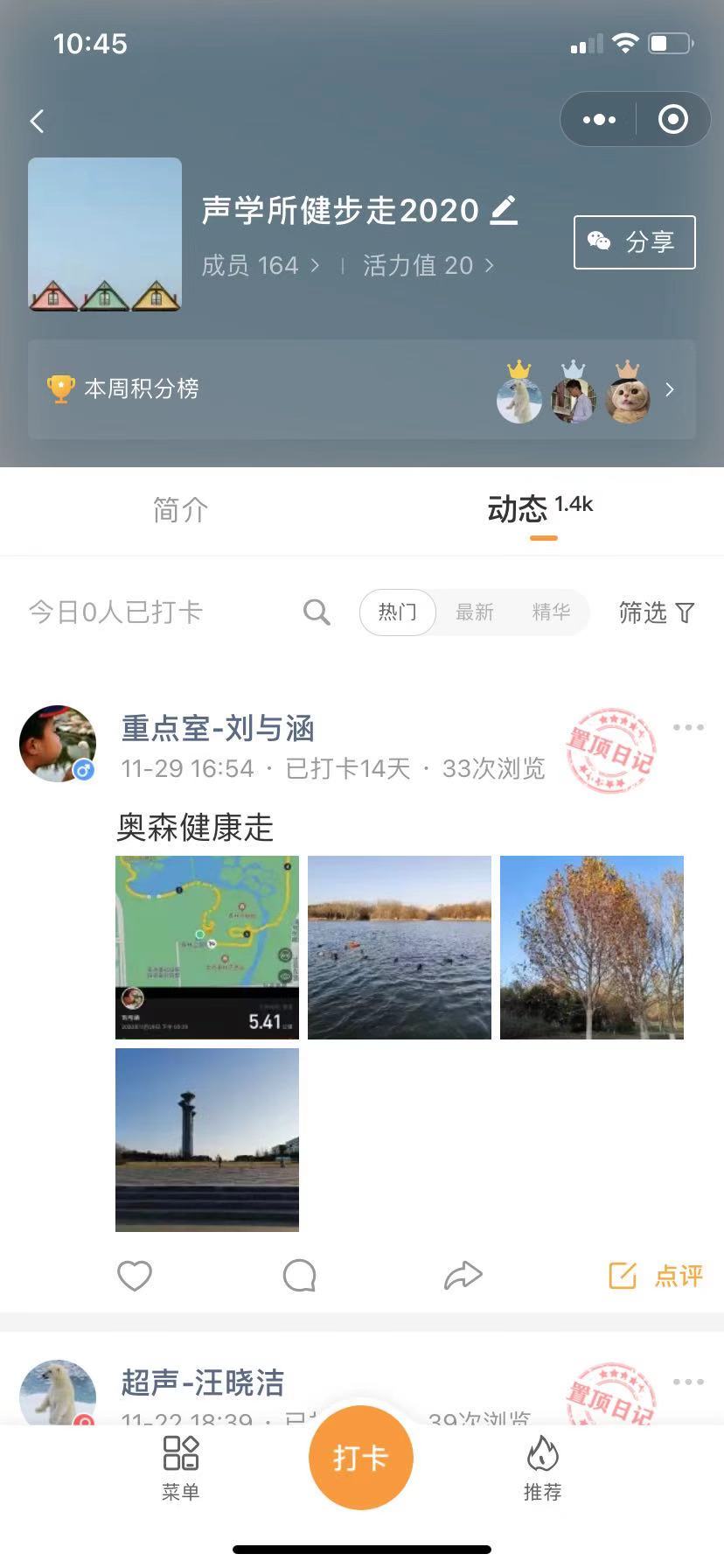The image size is (724, 1568).
Task: Search posts with the magnifier icon
Action: pos(317,612)
